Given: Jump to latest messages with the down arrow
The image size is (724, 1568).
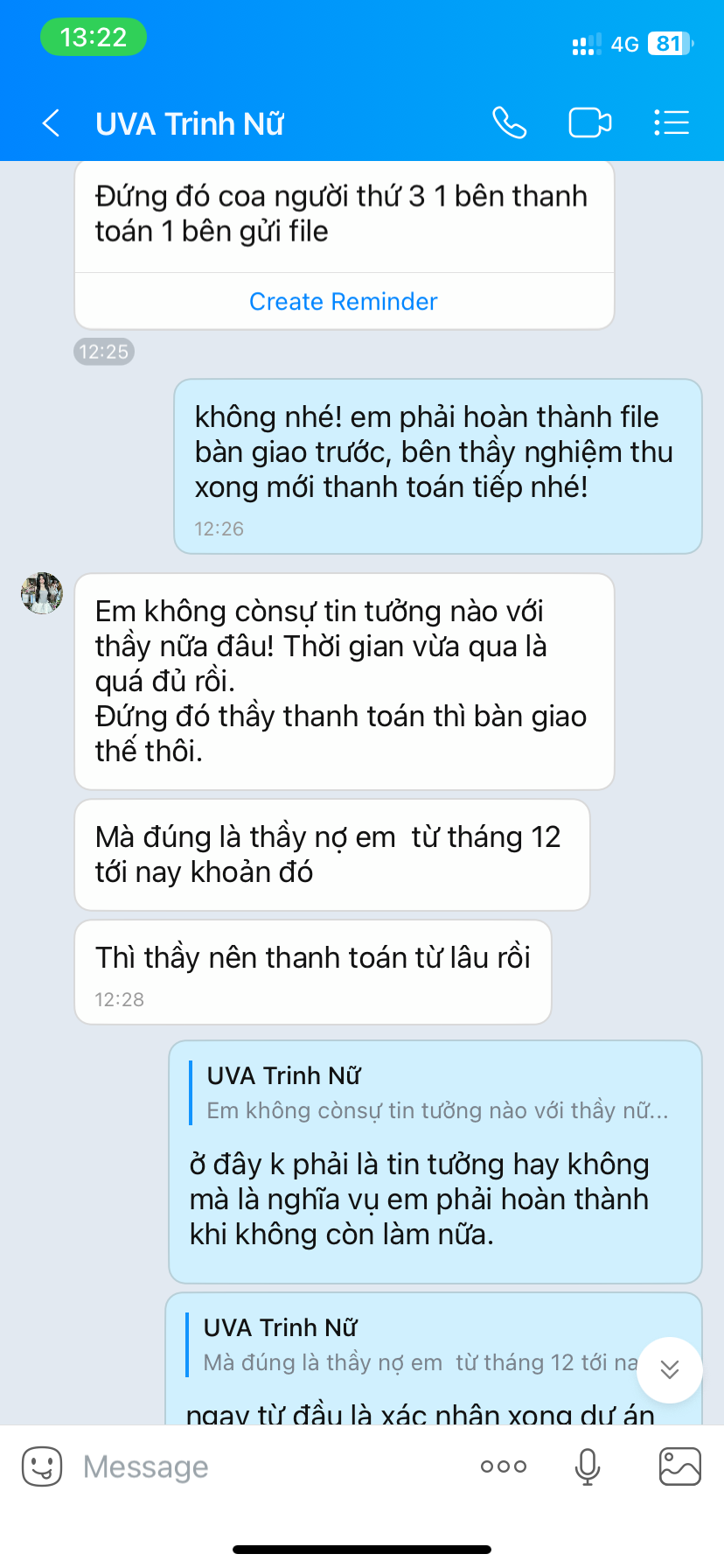Looking at the screenshot, I should [670, 1369].
